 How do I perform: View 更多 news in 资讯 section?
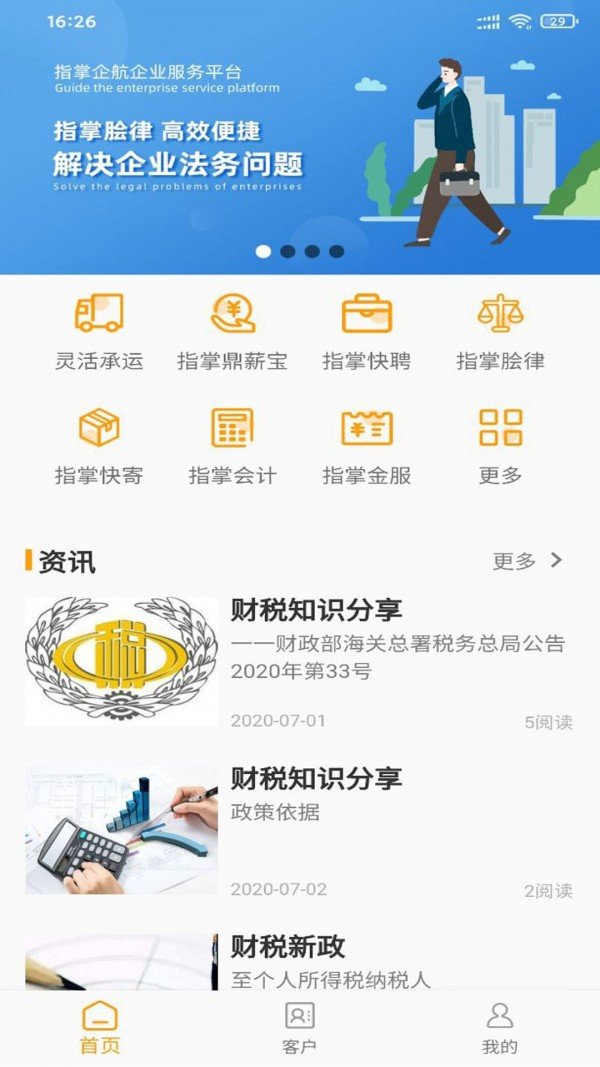point(528,561)
